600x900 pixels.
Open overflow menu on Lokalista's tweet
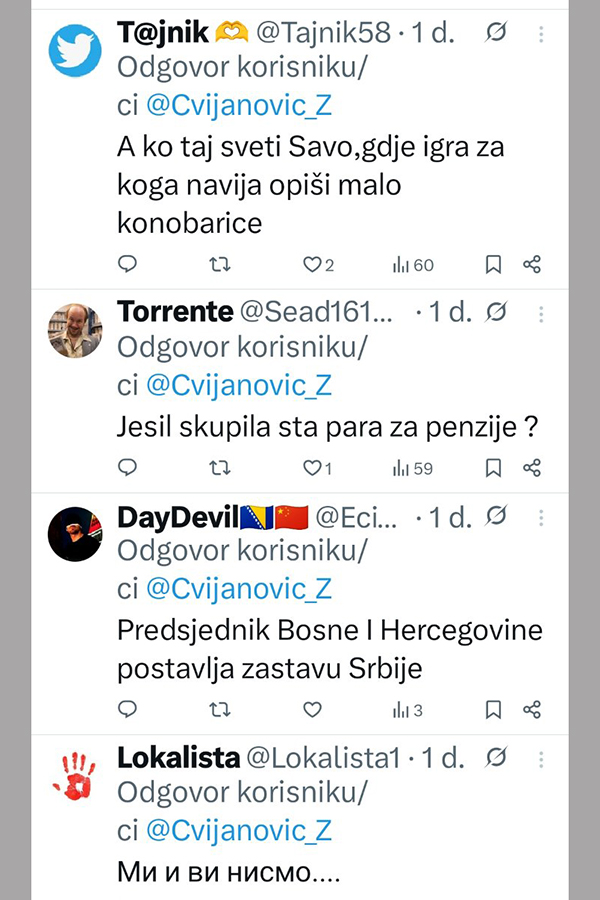pos(541,758)
